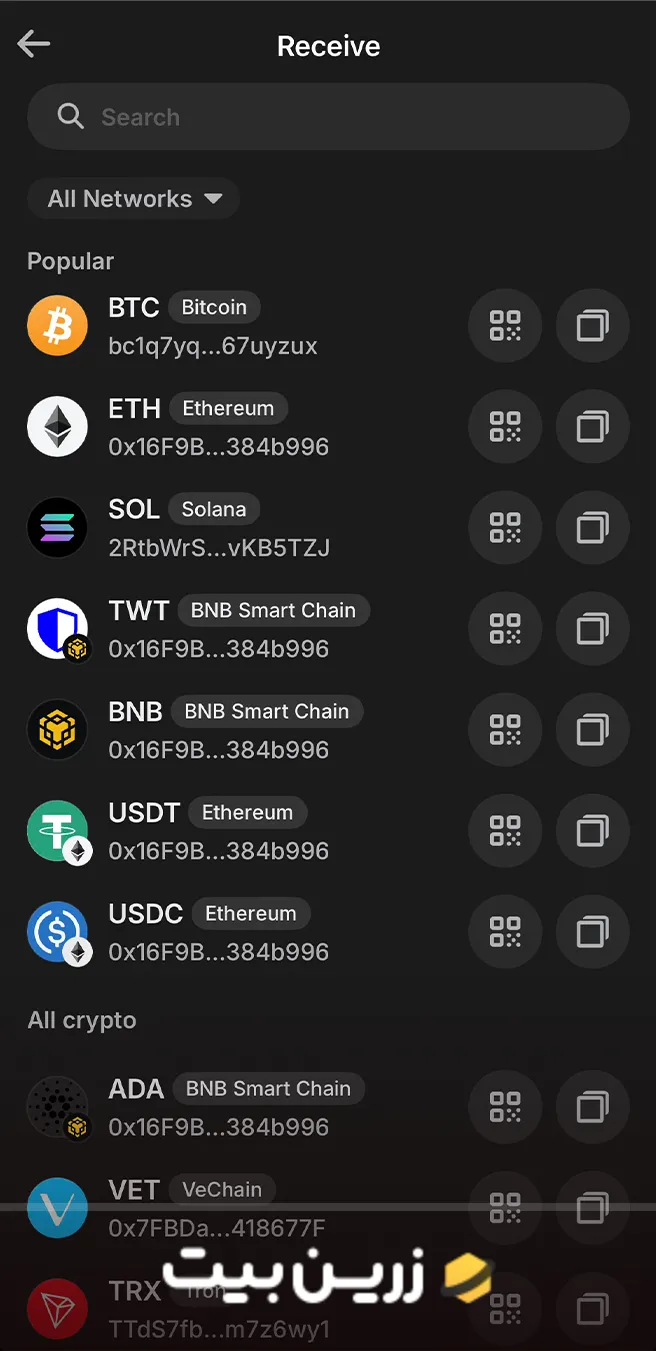The width and height of the screenshot is (656, 1351).
Task: Show the QR code for ETH
Action: pos(505,427)
